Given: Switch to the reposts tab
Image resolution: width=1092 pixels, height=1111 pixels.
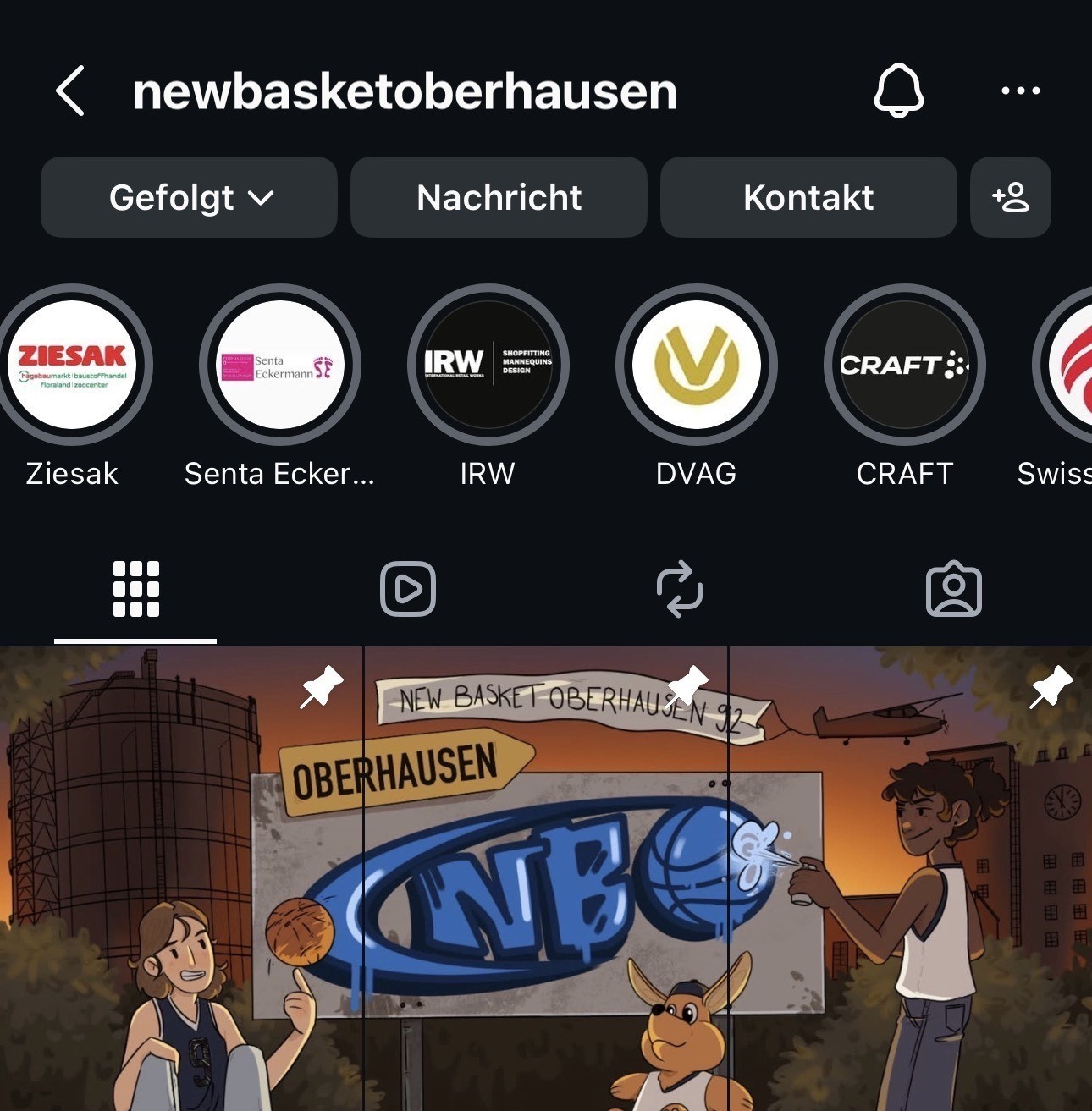Looking at the screenshot, I should pos(680,589).
